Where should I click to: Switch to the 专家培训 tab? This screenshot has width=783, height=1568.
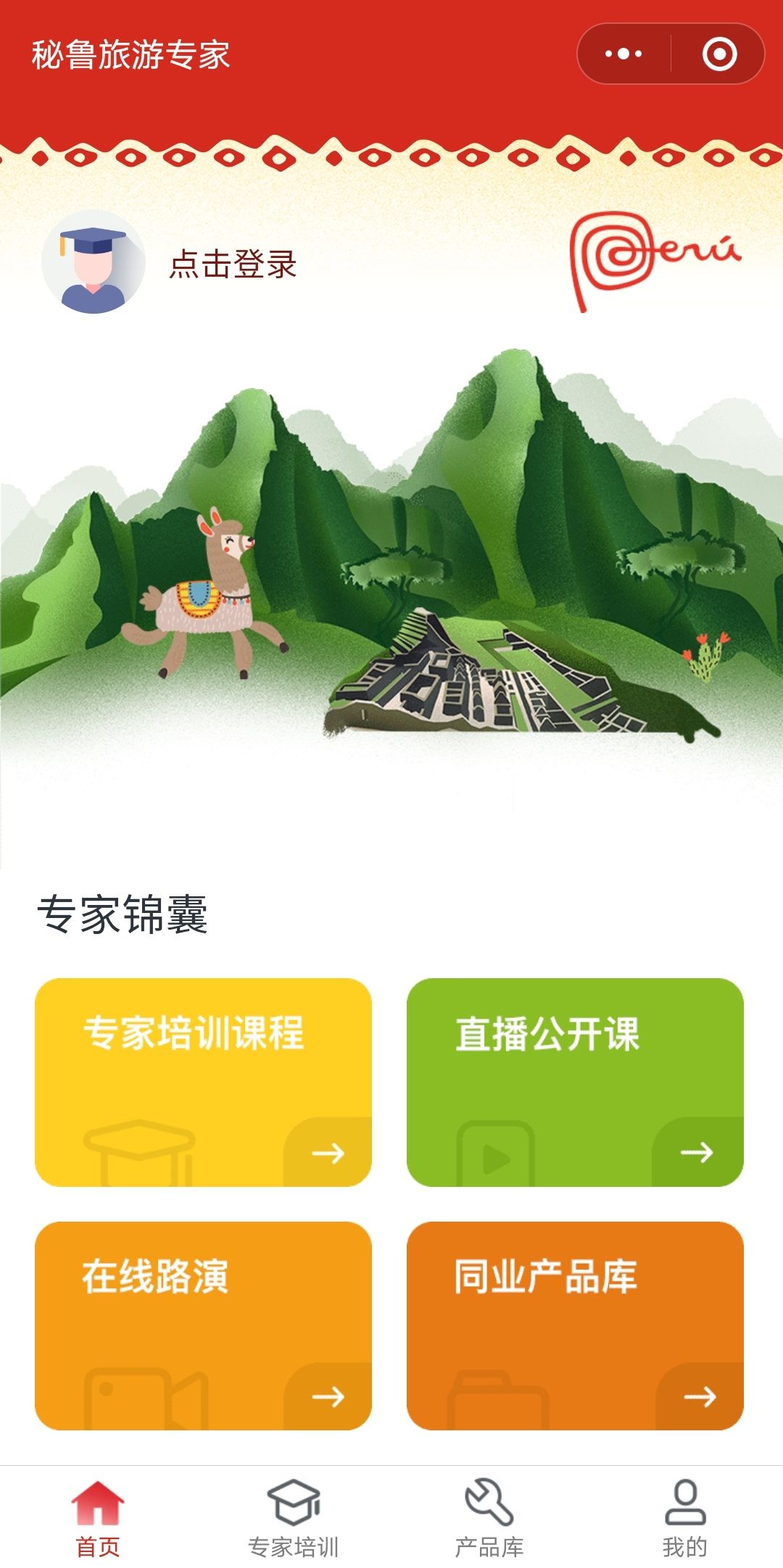point(294,1517)
